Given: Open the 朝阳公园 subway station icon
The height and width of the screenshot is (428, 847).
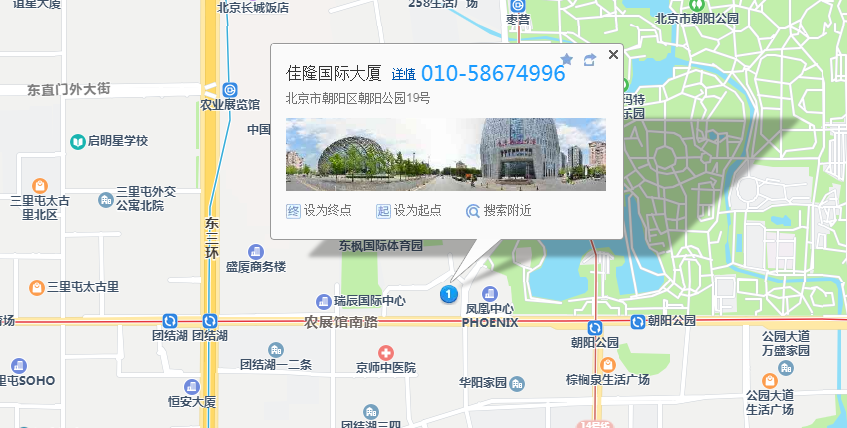Looking at the screenshot, I should coord(595,327).
